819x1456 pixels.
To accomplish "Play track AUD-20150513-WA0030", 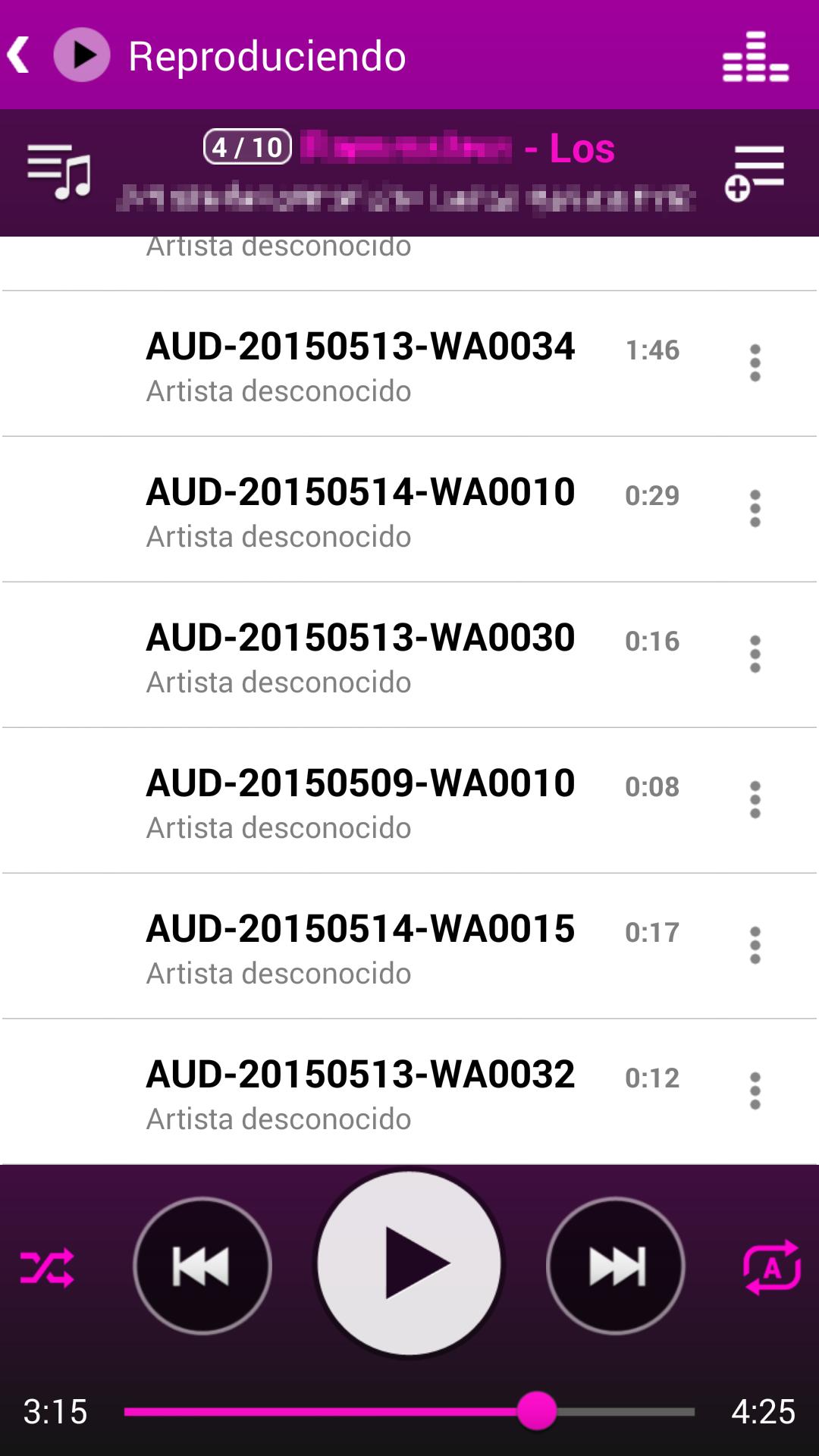I will click(409, 655).
